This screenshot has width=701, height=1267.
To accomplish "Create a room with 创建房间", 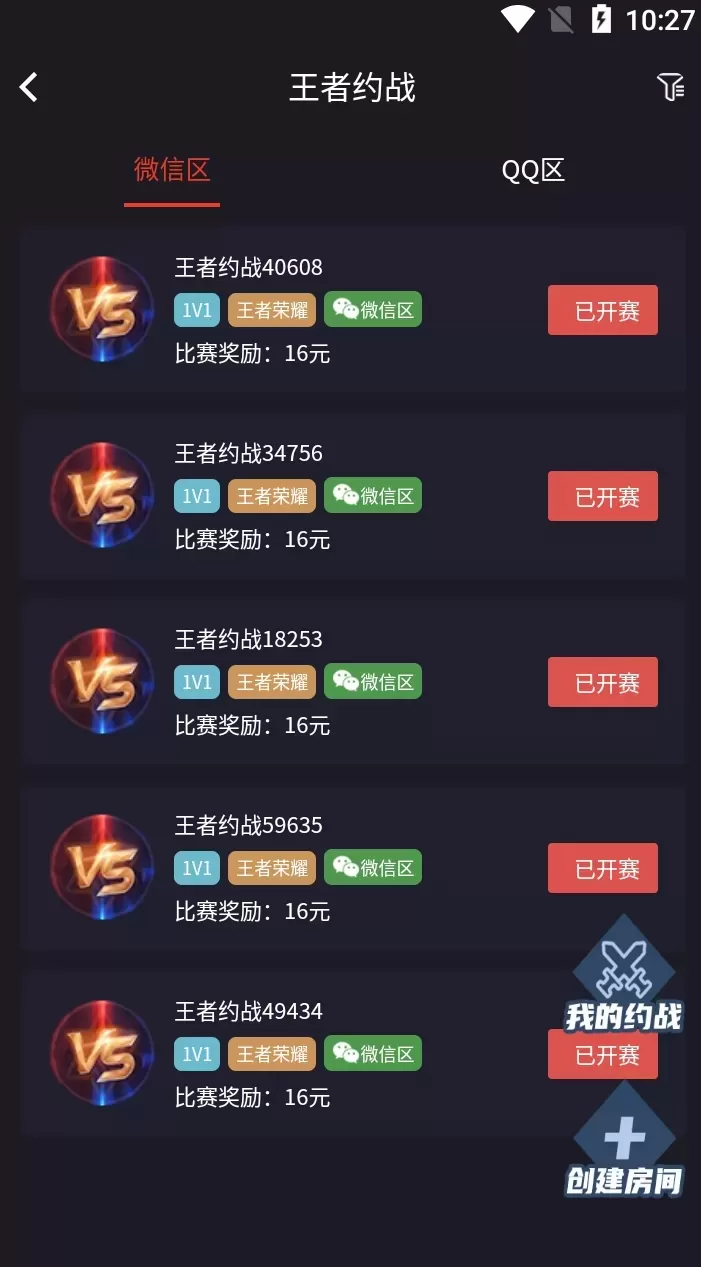I will point(624,1145).
